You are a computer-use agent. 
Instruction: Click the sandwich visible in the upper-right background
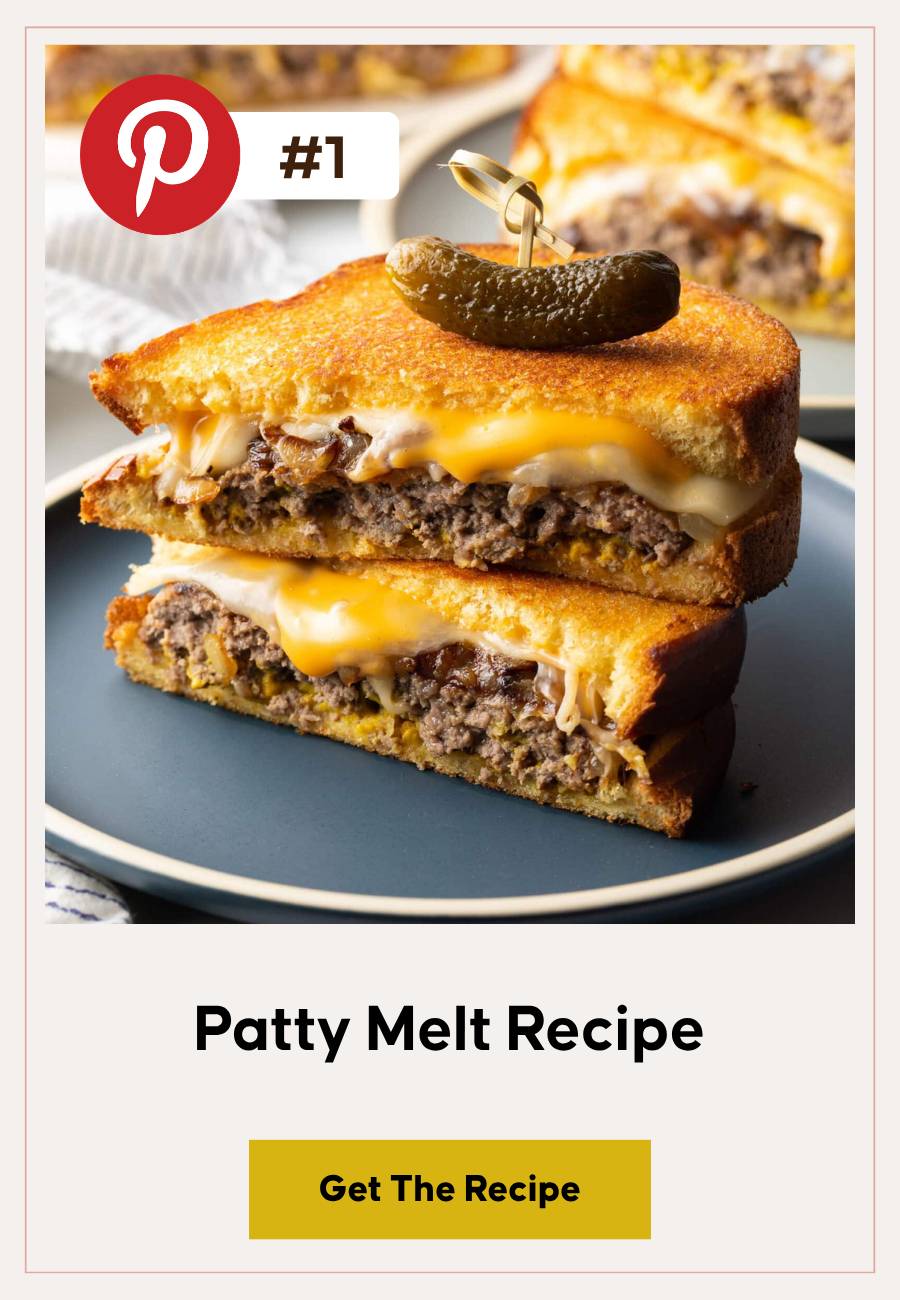click(720, 170)
